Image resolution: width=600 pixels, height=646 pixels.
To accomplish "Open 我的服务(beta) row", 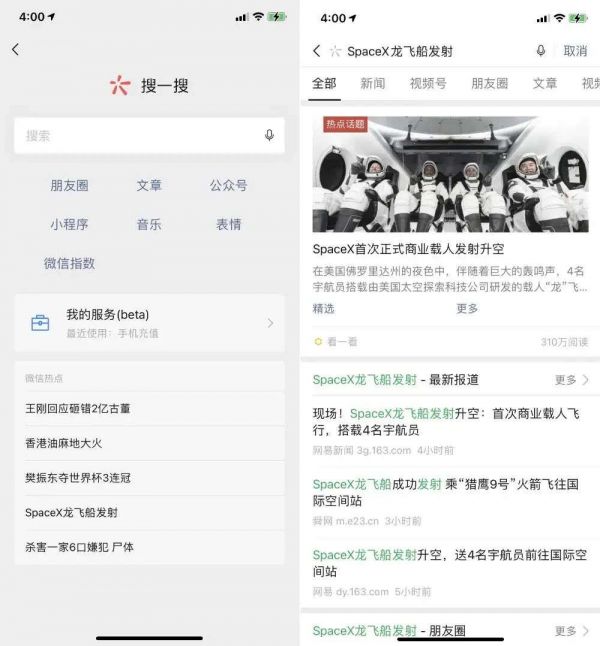I will click(149, 323).
